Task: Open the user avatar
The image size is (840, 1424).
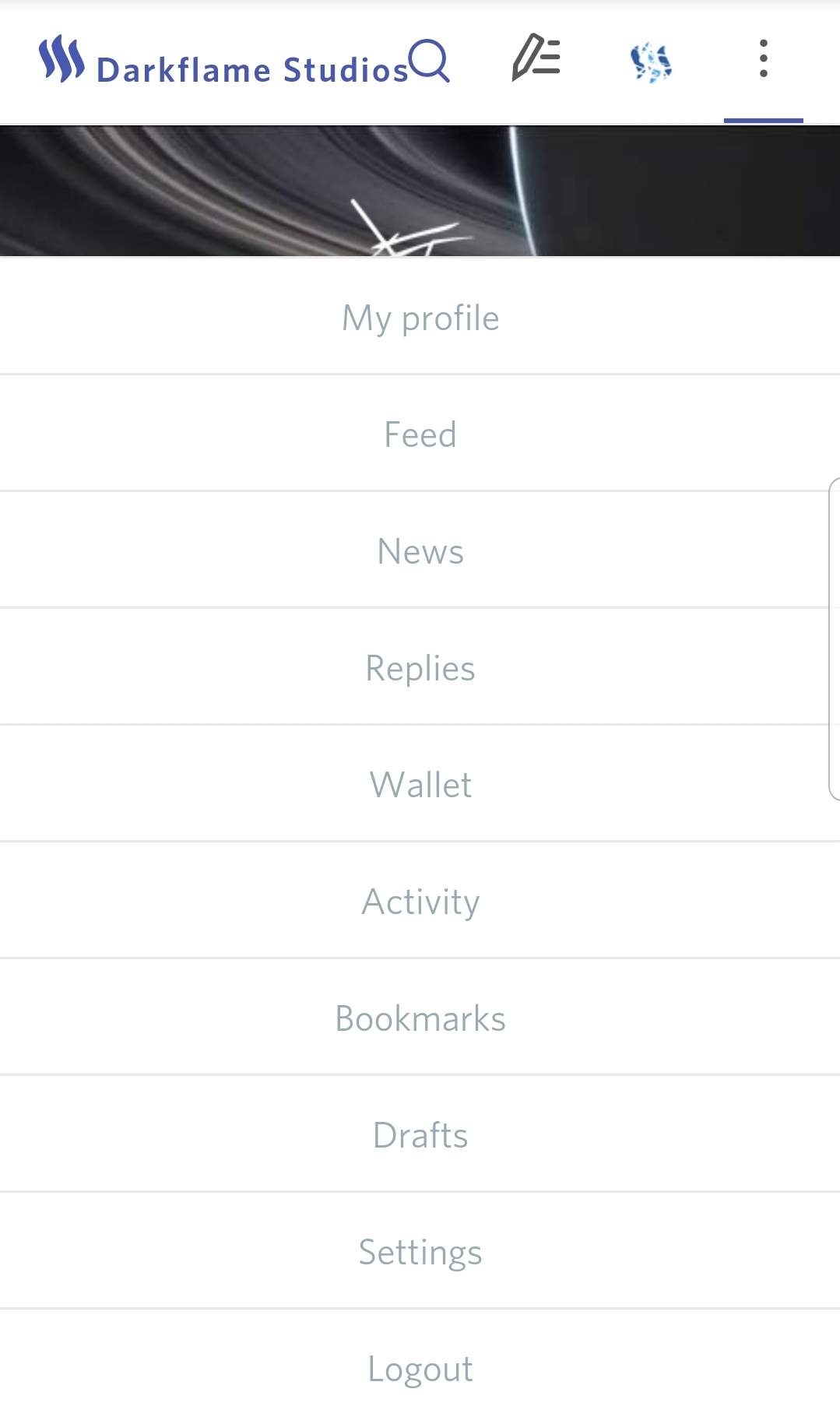Action: pos(651,62)
